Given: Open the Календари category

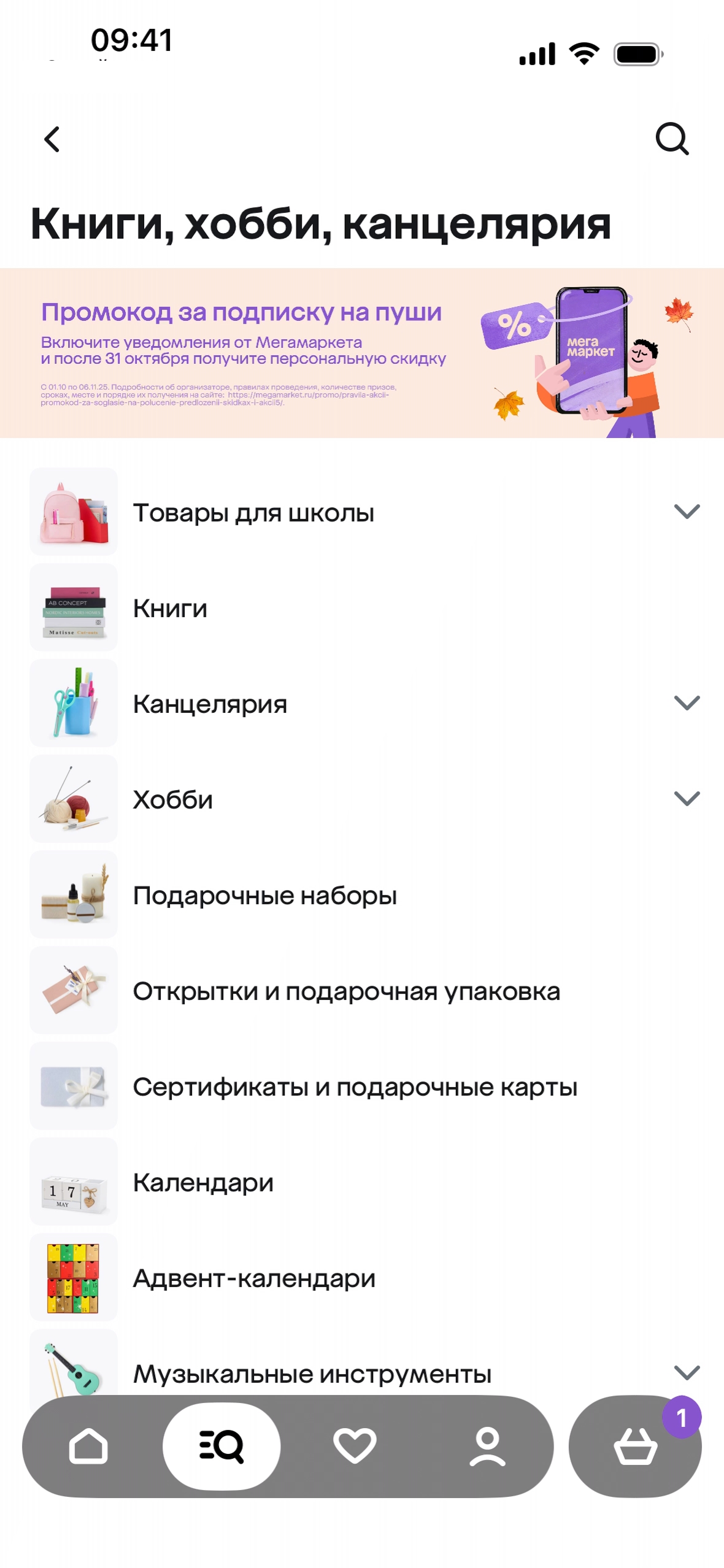Looking at the screenshot, I should pos(203,1182).
